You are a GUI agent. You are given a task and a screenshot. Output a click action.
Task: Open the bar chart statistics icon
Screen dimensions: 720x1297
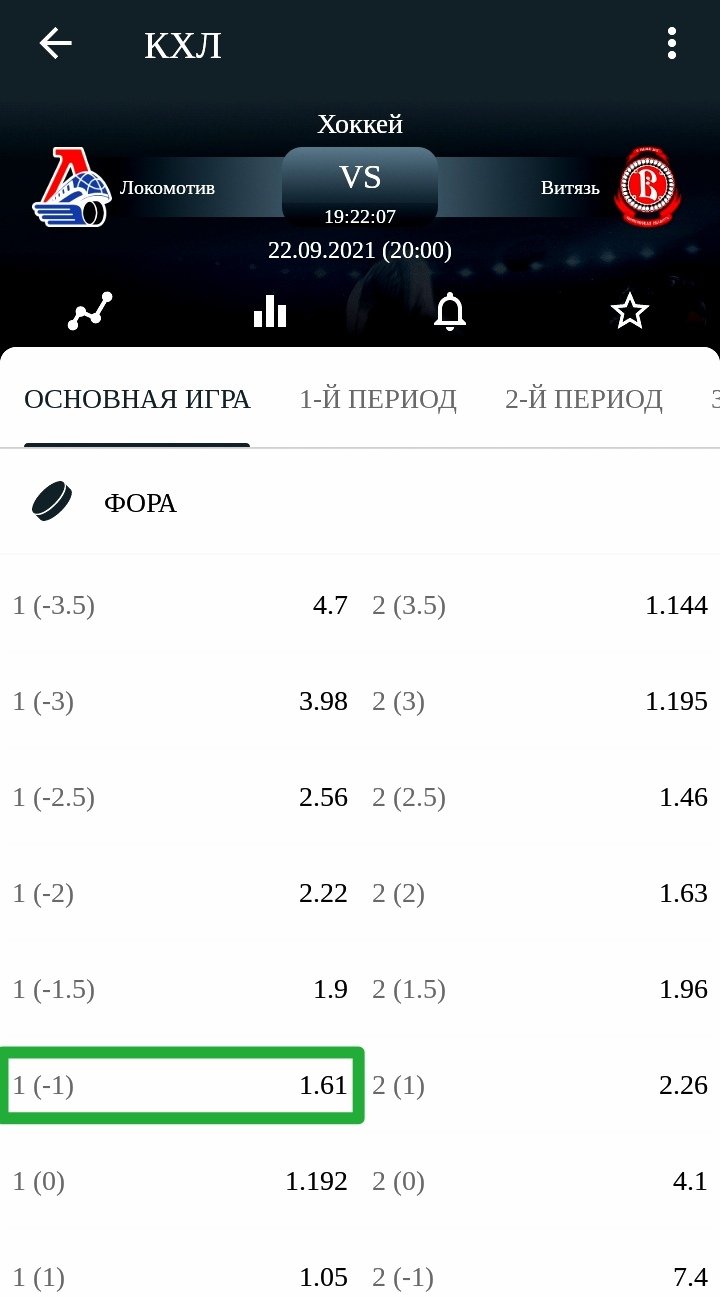[270, 312]
